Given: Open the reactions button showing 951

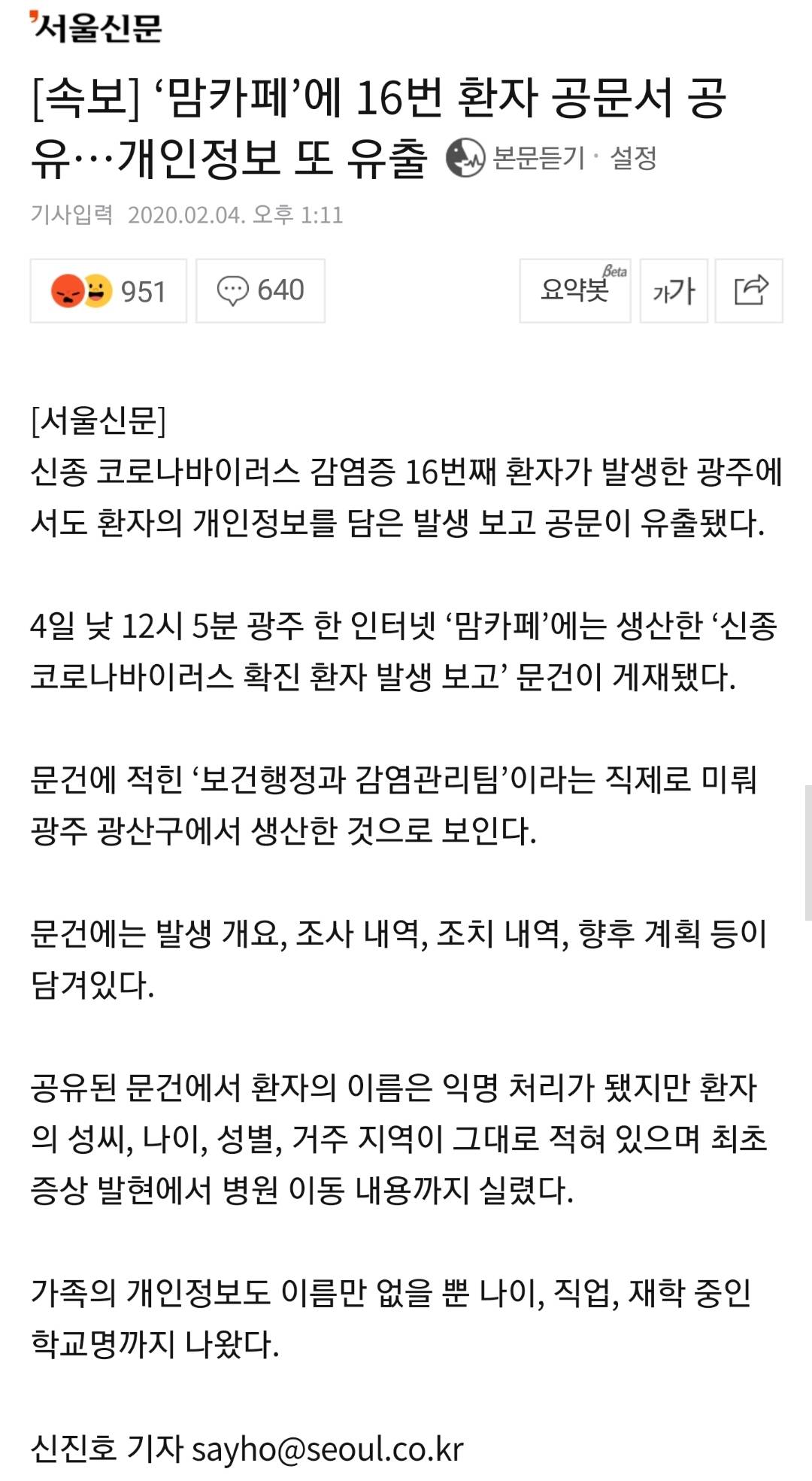Looking at the screenshot, I should pyautogui.click(x=108, y=291).
